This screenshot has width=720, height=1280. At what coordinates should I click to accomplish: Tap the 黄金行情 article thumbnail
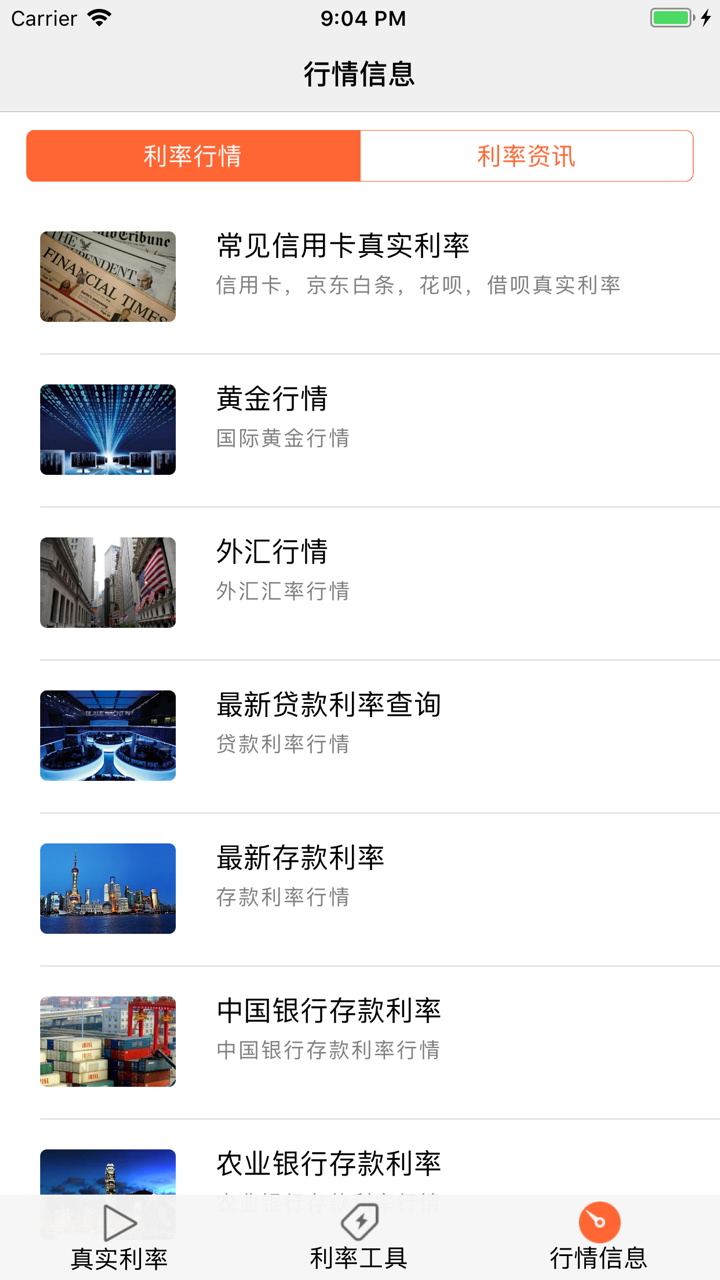(x=107, y=429)
